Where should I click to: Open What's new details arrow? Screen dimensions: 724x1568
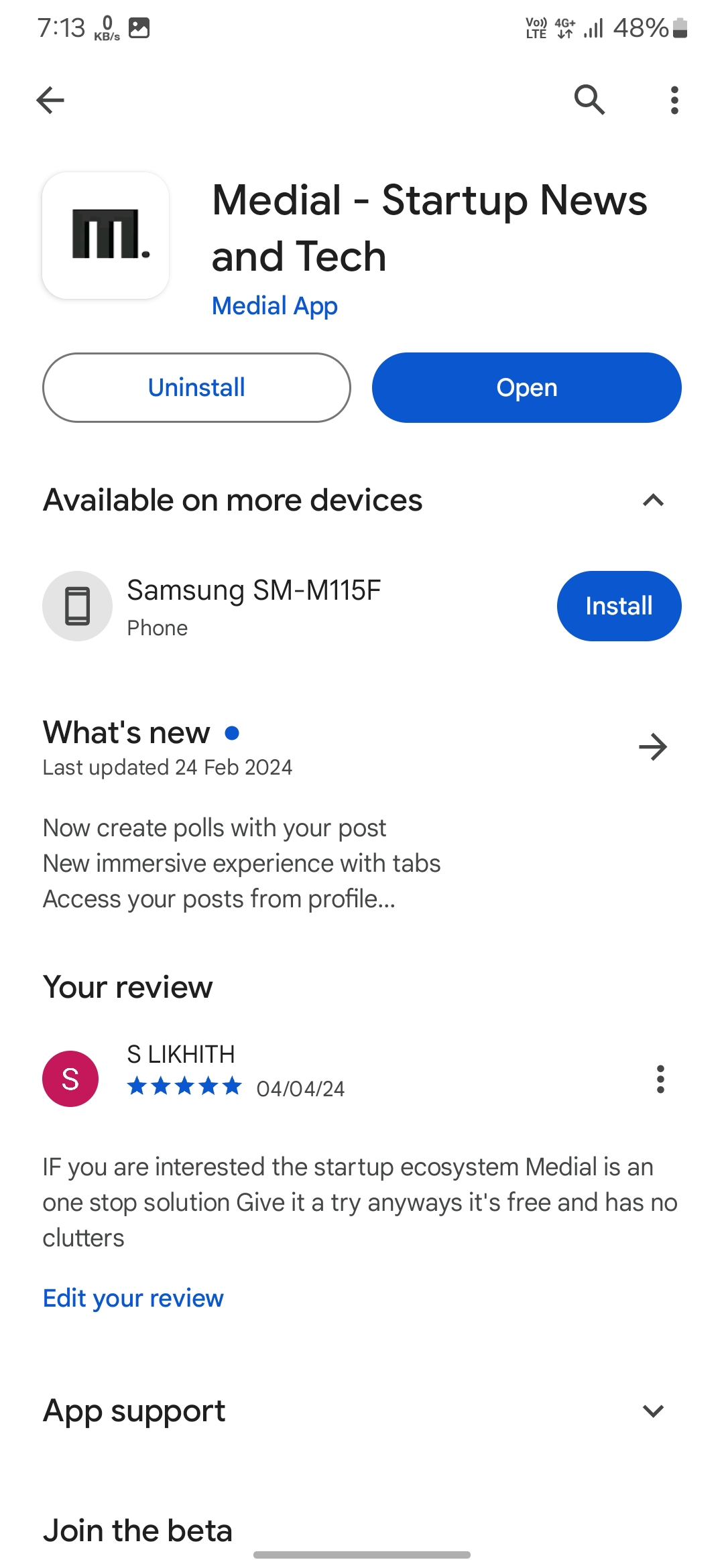pyautogui.click(x=653, y=747)
